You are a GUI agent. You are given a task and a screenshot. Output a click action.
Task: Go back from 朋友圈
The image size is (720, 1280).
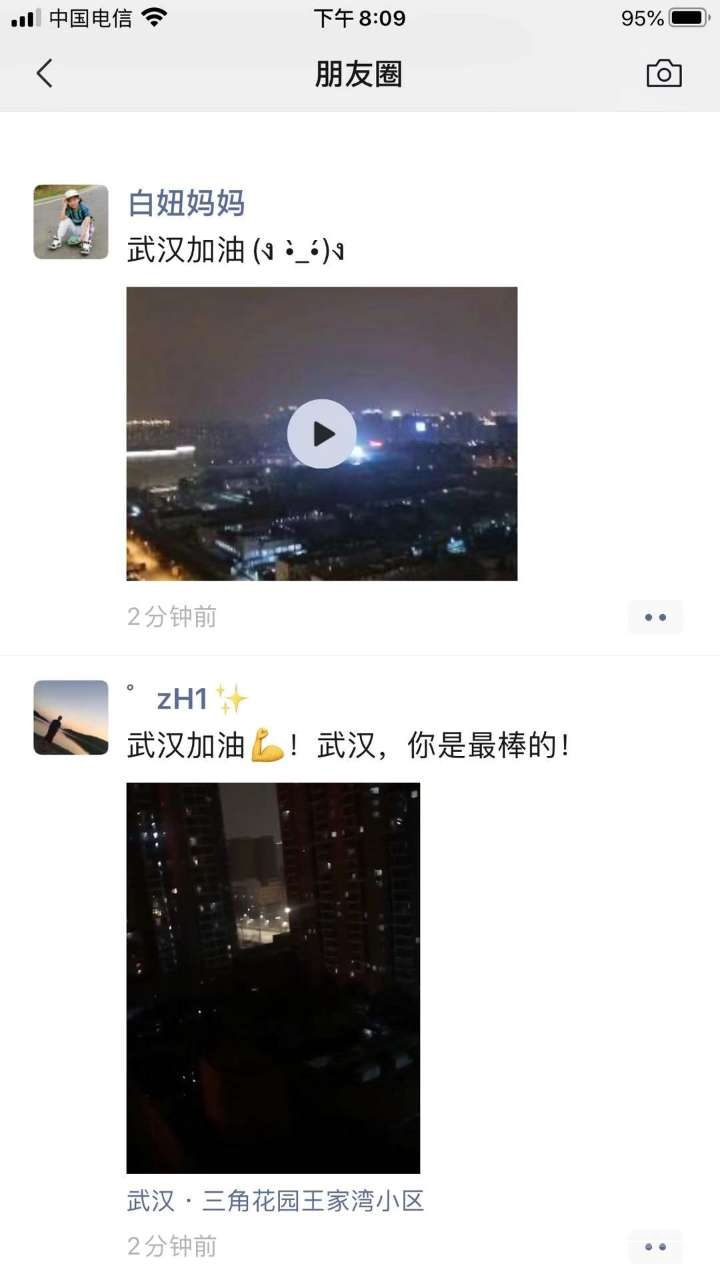[x=44, y=73]
